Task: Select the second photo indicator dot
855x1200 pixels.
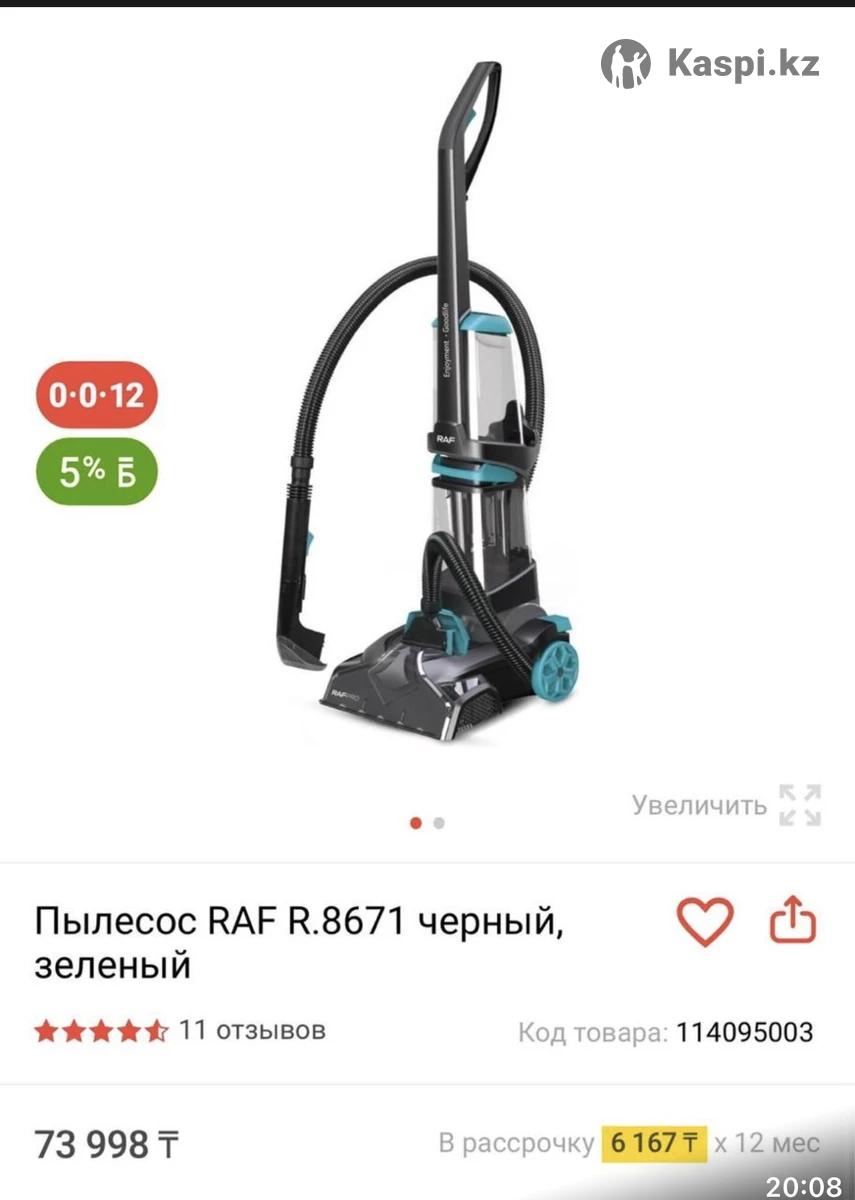Action: (x=439, y=824)
